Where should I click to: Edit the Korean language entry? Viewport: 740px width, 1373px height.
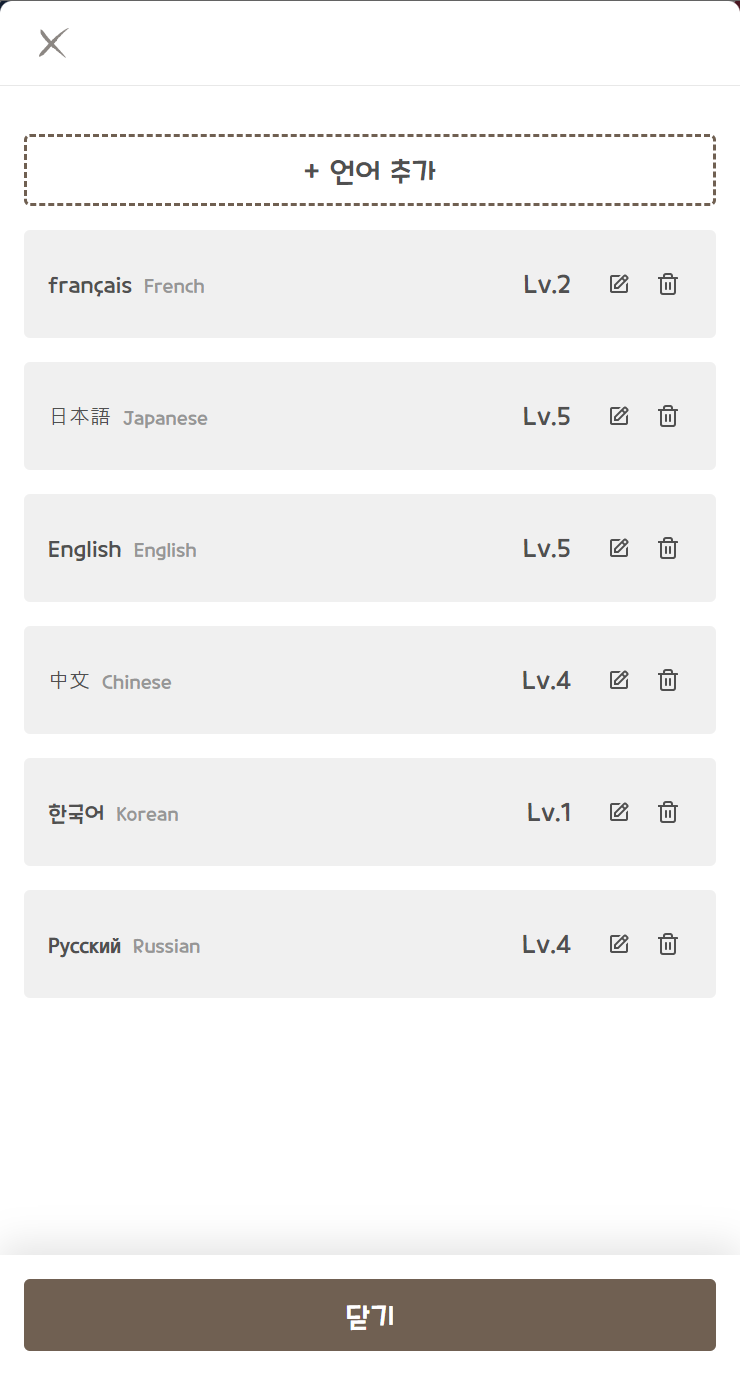tap(619, 812)
